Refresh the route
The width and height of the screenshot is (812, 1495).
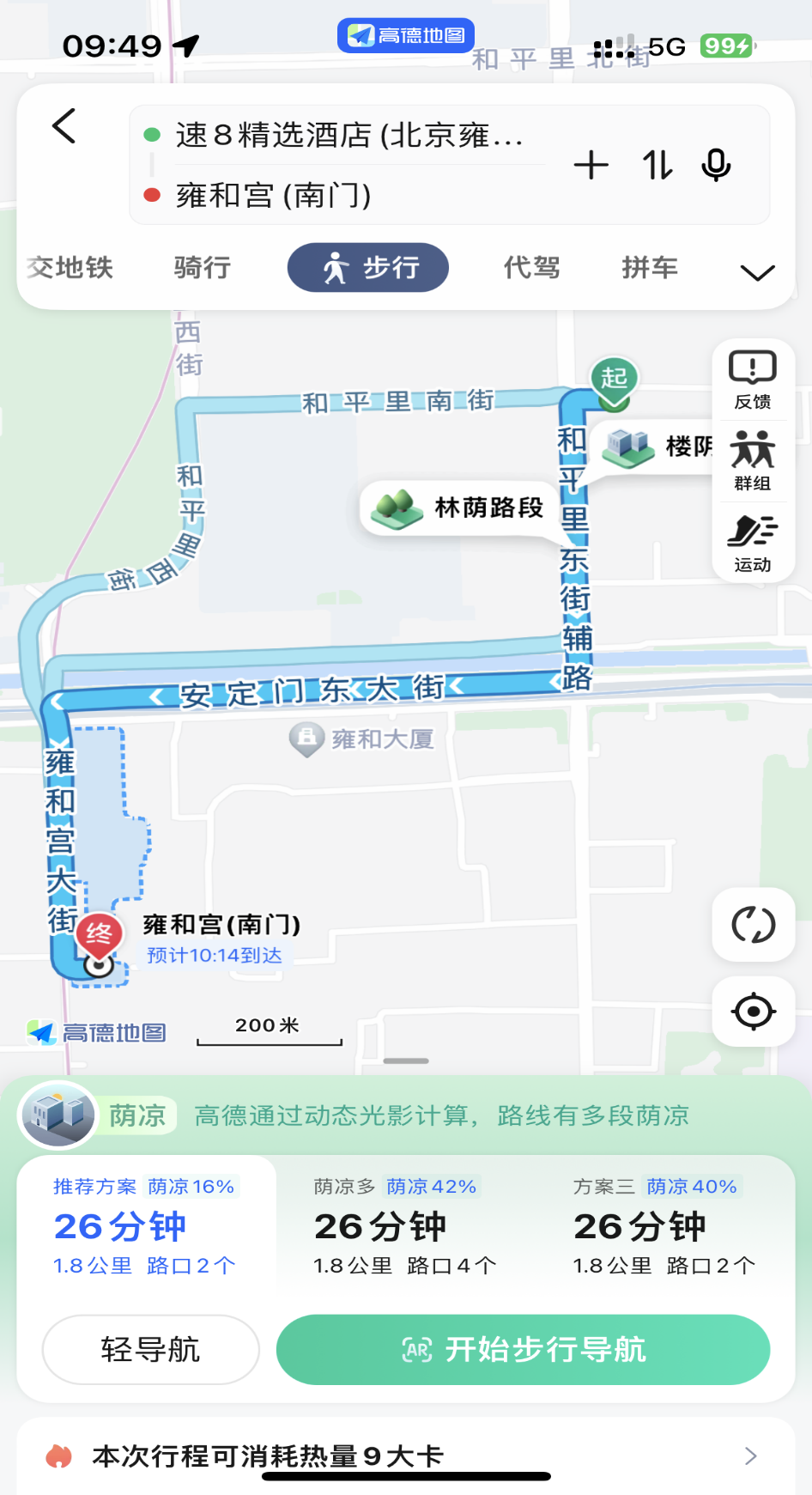coord(754,925)
